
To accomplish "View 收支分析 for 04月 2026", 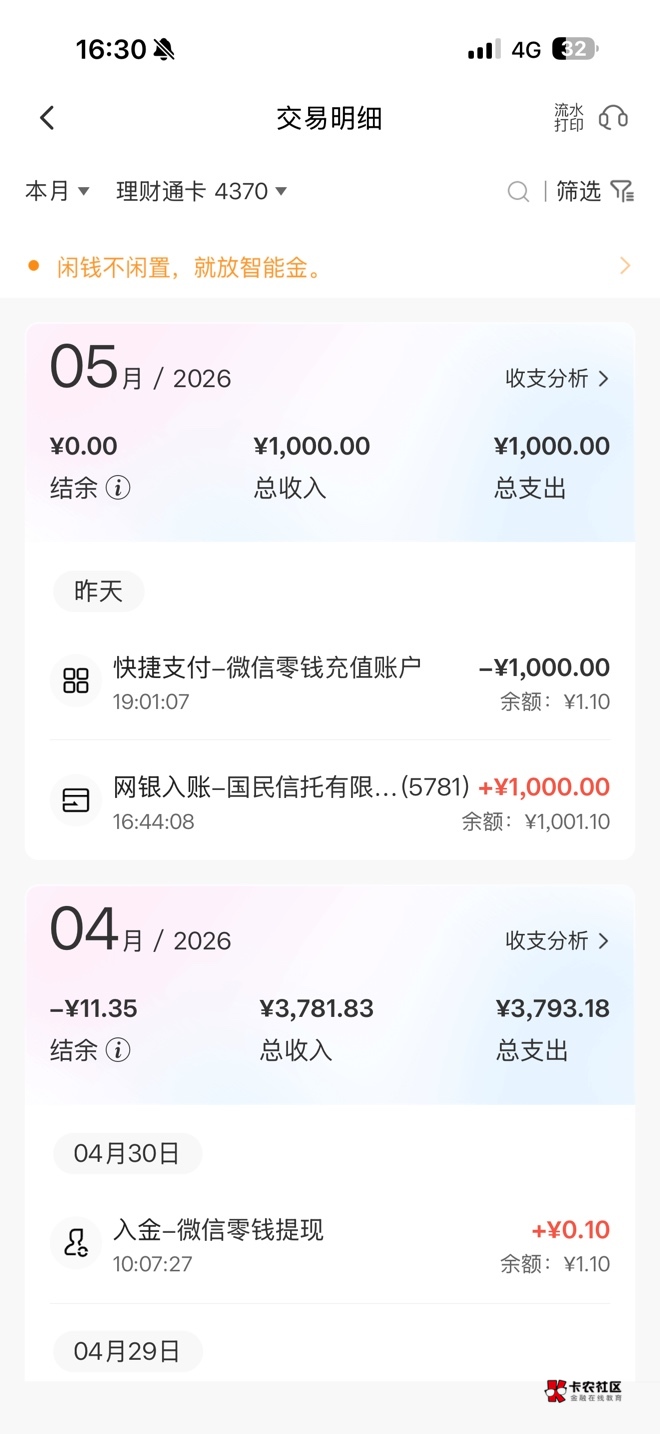I will tap(557, 940).
